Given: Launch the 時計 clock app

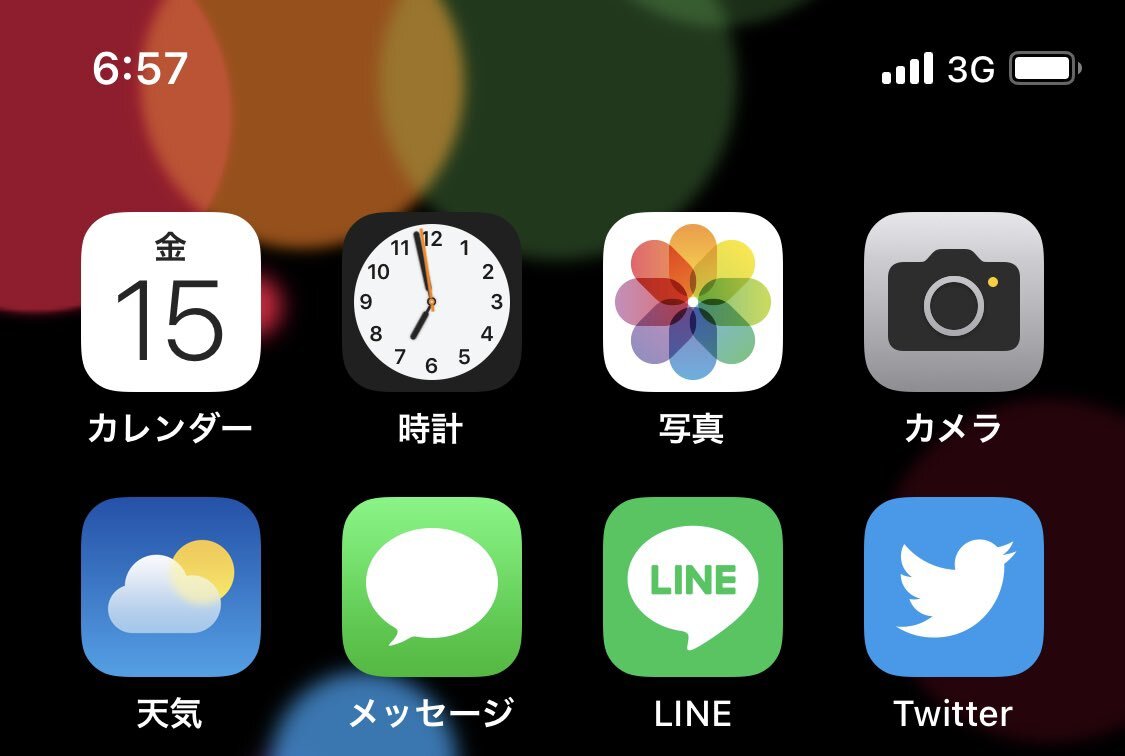Looking at the screenshot, I should (x=432, y=302).
